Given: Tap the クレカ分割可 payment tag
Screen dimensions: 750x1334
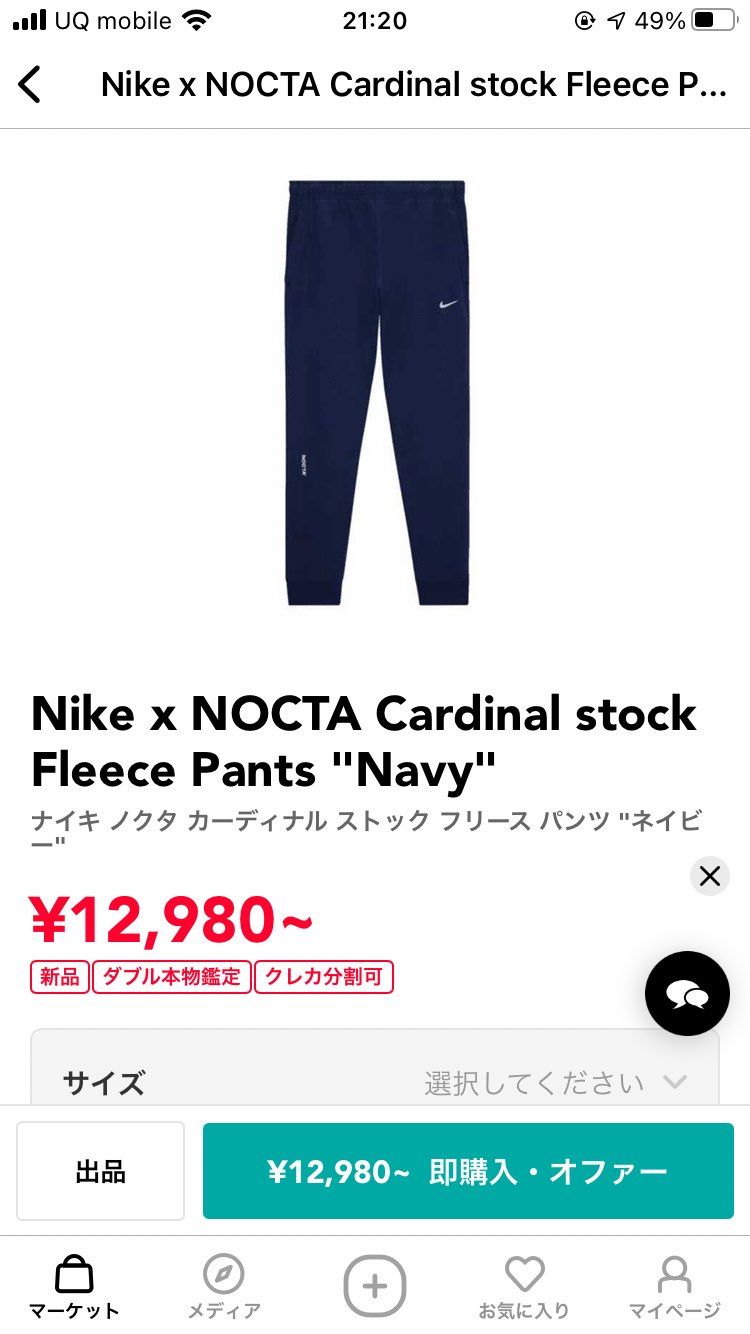Looking at the screenshot, I should 324,978.
